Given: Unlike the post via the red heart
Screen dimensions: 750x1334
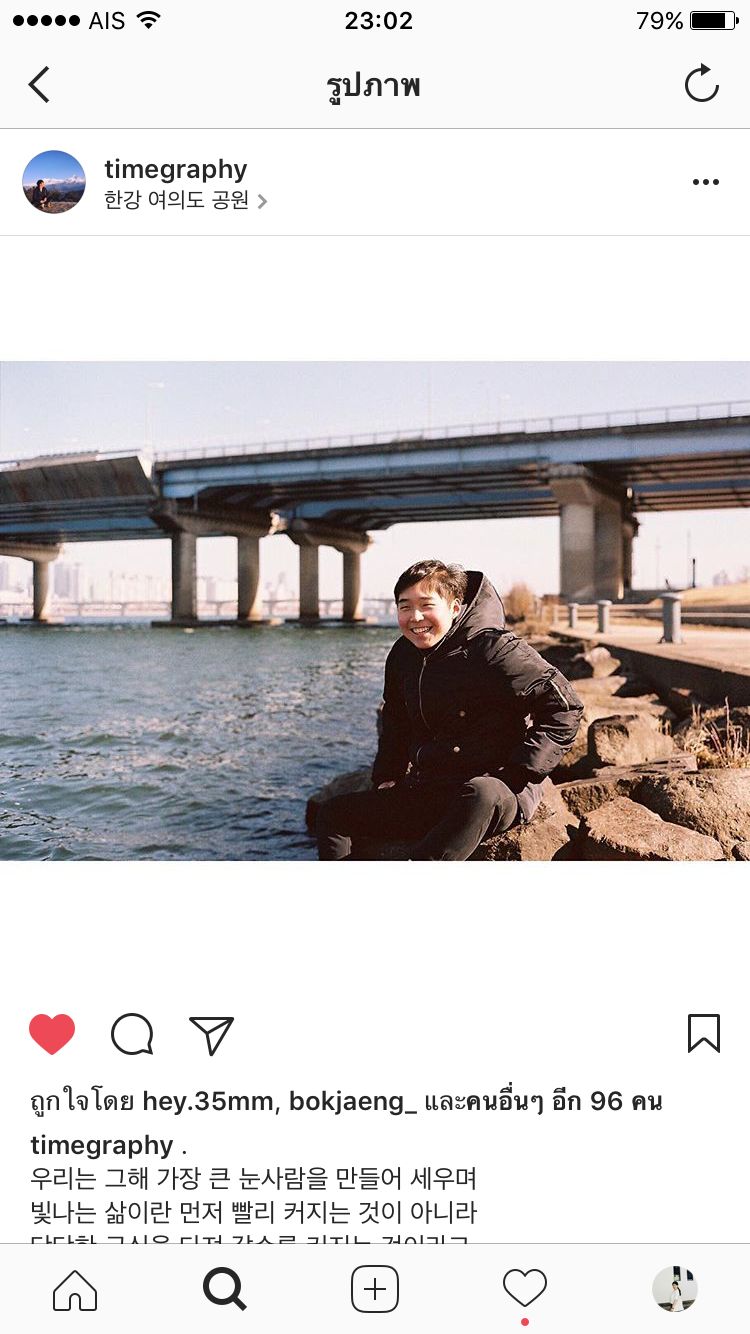Looking at the screenshot, I should click(52, 1034).
